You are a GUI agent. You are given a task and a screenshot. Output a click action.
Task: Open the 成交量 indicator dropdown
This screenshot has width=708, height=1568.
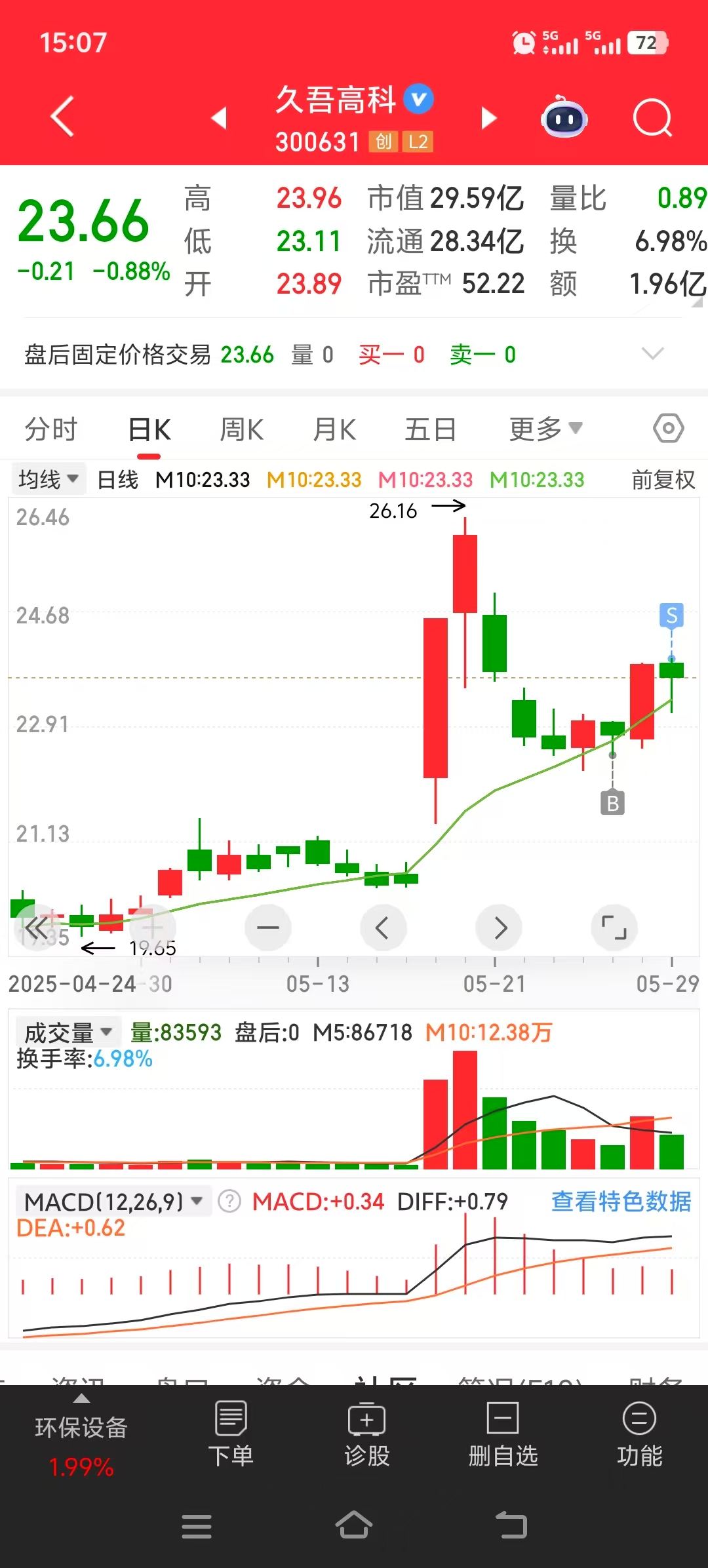(68, 1032)
